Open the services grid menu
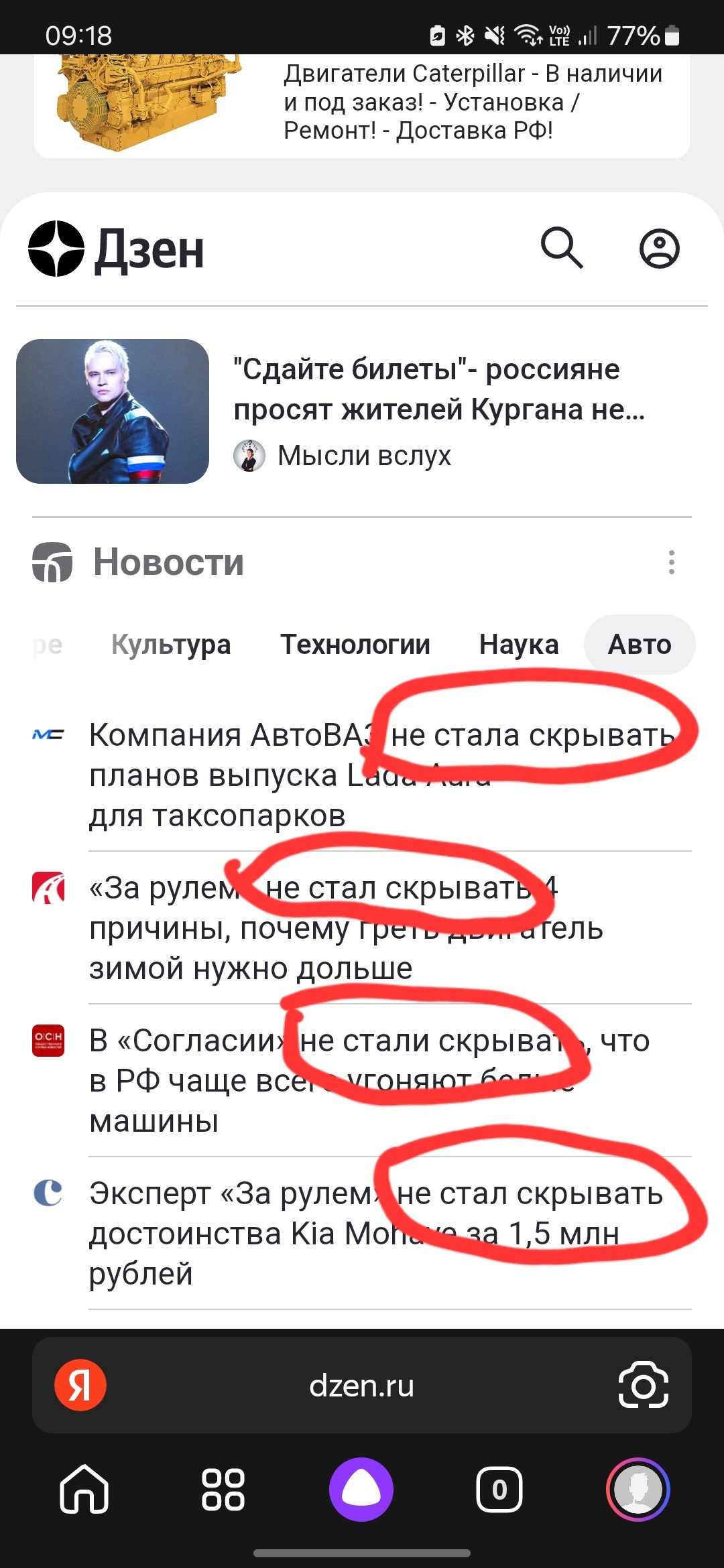The image size is (724, 1568). [223, 1489]
